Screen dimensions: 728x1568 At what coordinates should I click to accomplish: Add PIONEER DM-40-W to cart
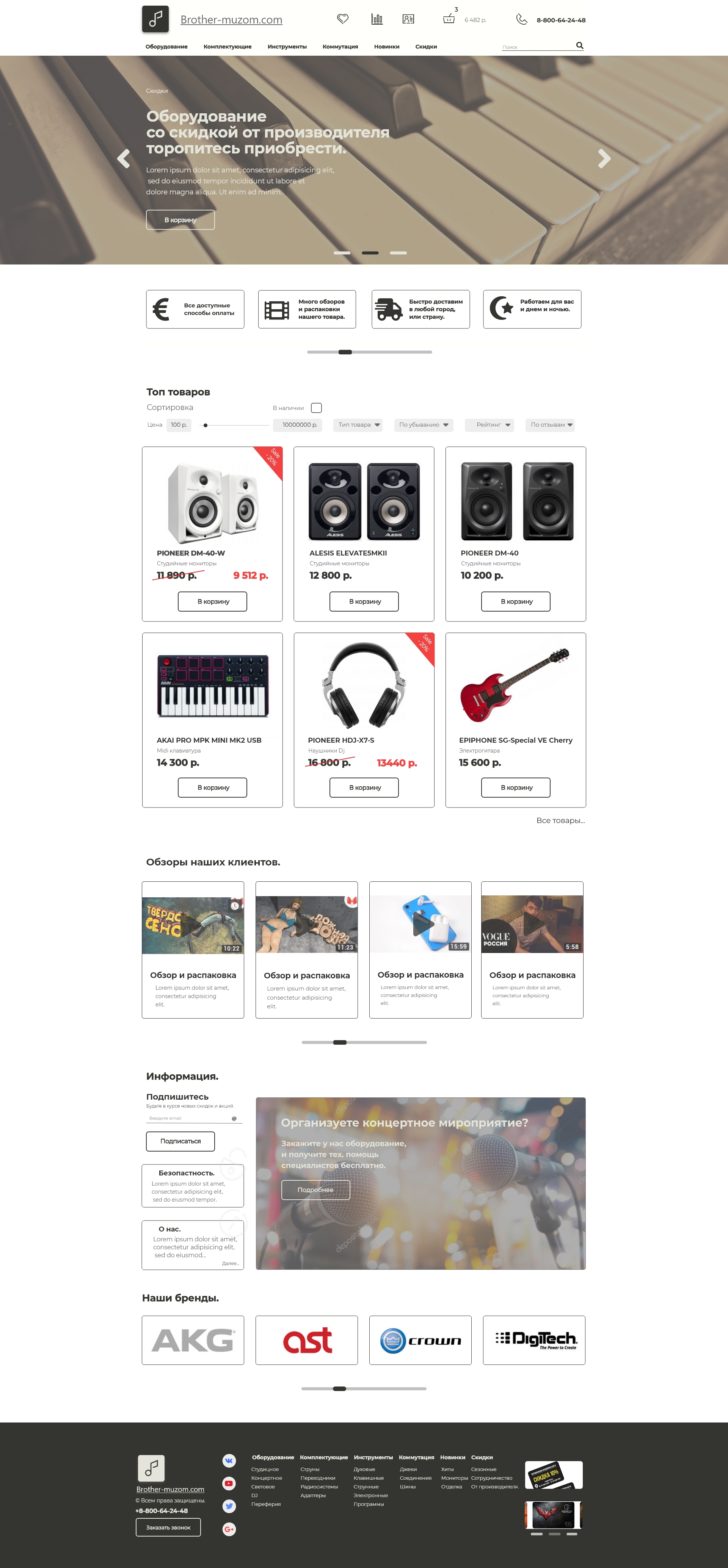(213, 601)
